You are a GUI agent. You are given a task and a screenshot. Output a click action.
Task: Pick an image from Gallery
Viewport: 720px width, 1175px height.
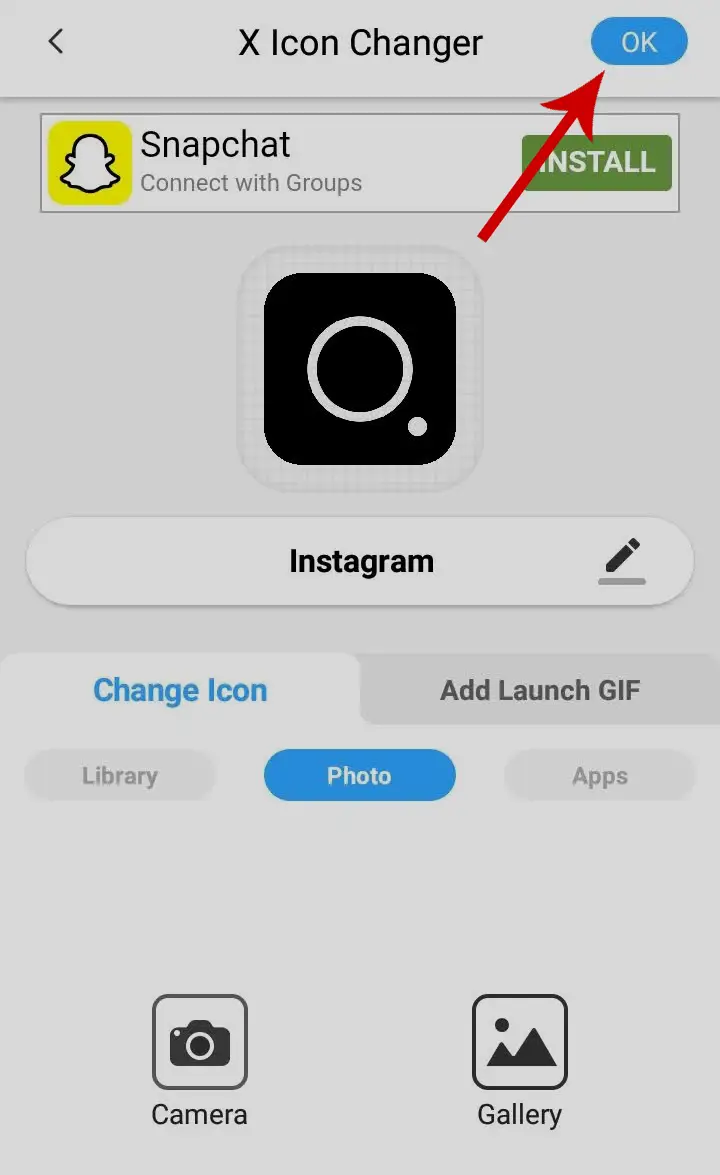click(519, 1060)
